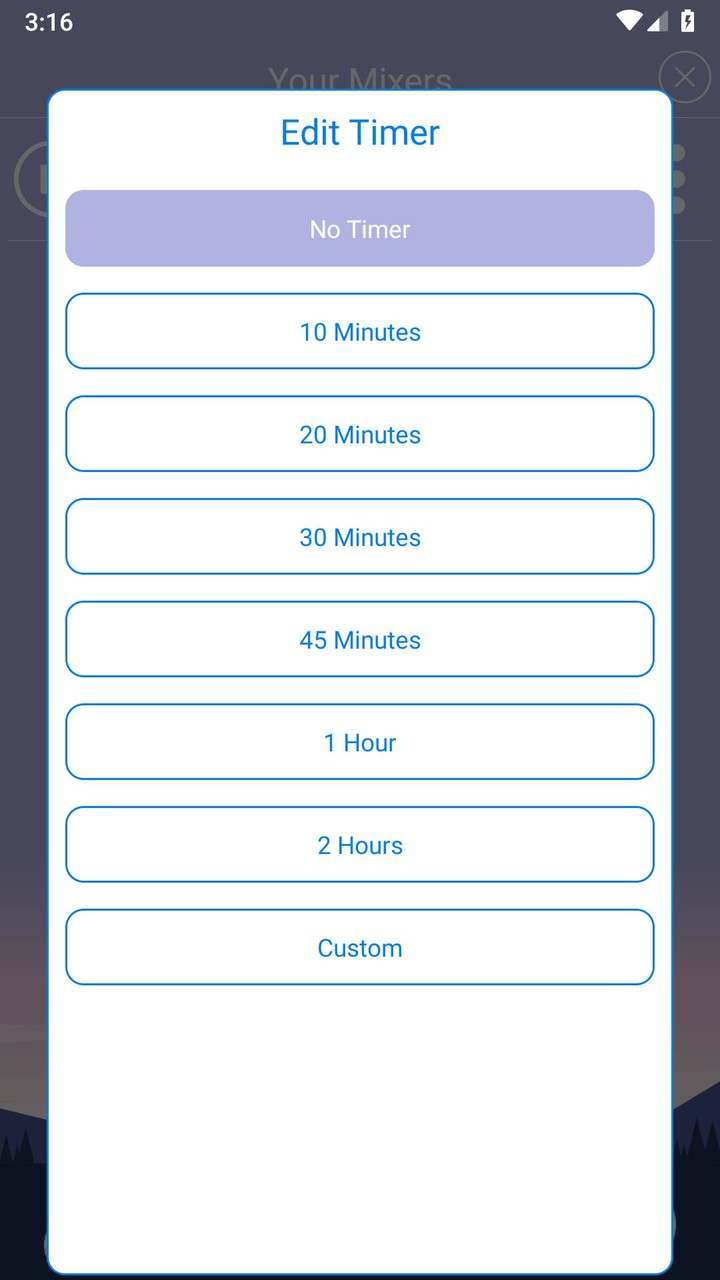Set the timer to 10 Minutes
This screenshot has width=720, height=1280.
pyautogui.click(x=360, y=331)
